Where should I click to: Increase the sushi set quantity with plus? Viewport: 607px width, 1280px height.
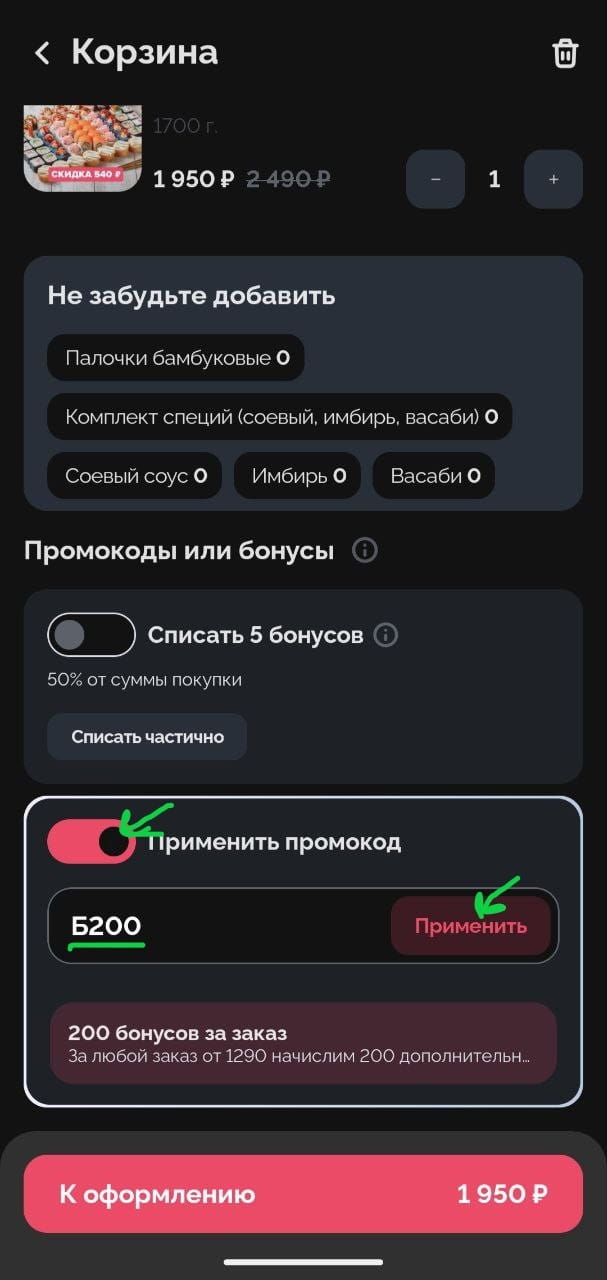click(553, 179)
